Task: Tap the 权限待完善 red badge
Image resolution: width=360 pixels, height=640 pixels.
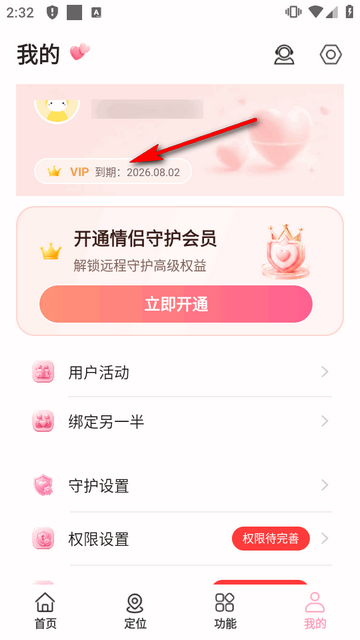Action: pos(271,538)
